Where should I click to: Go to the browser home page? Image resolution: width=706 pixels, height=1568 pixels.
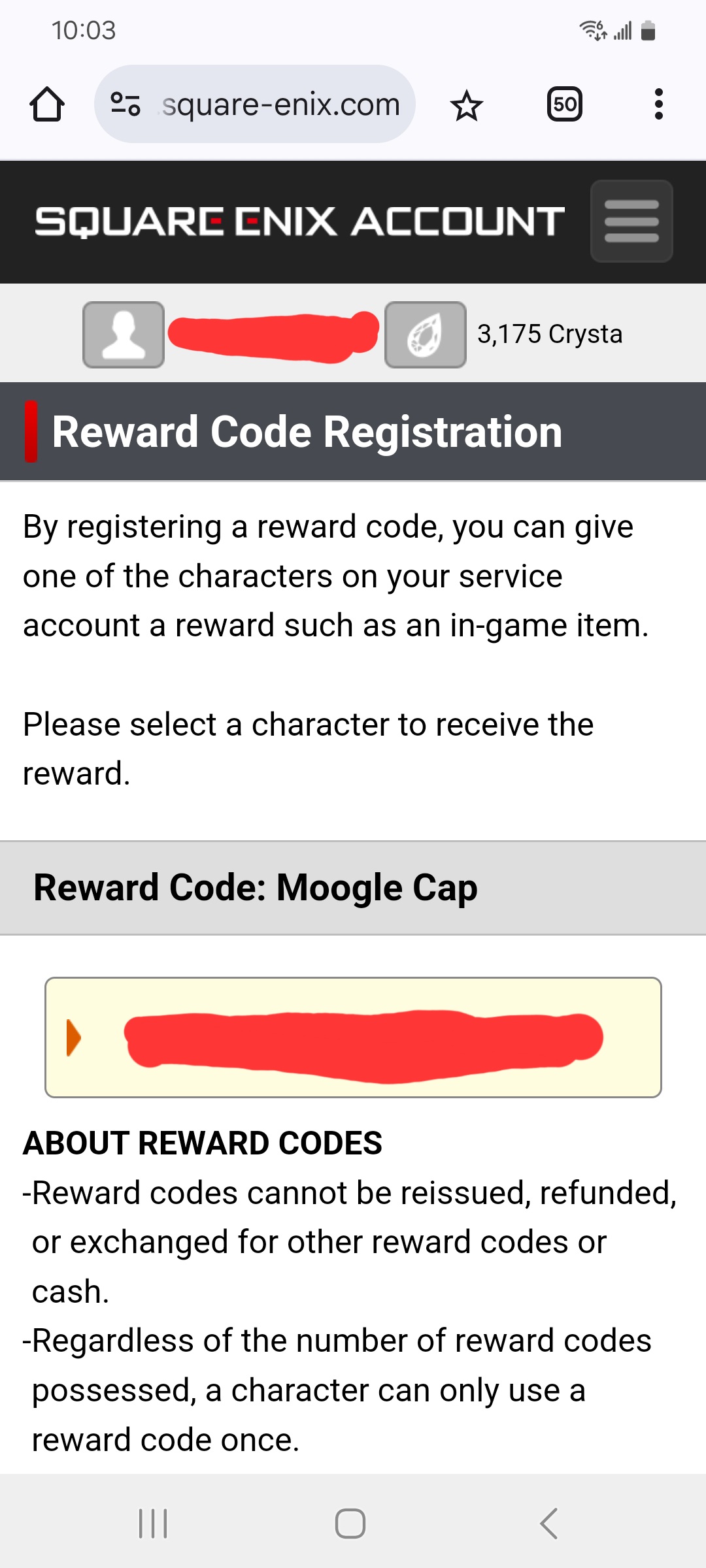click(x=47, y=105)
